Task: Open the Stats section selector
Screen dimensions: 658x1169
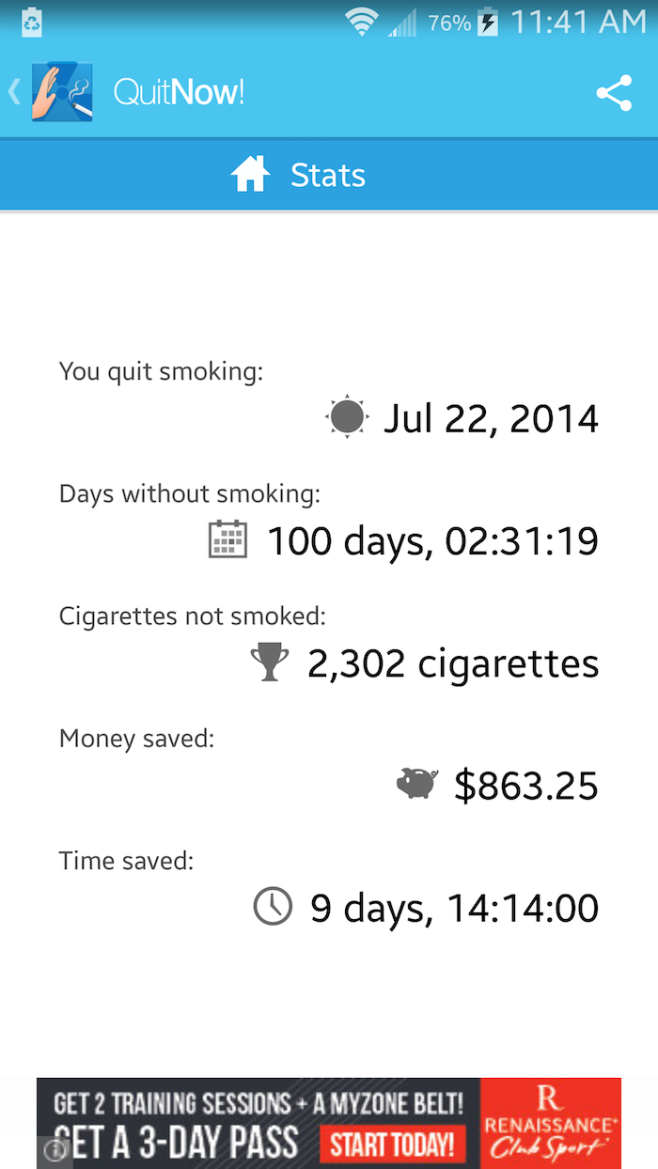Action: point(298,176)
